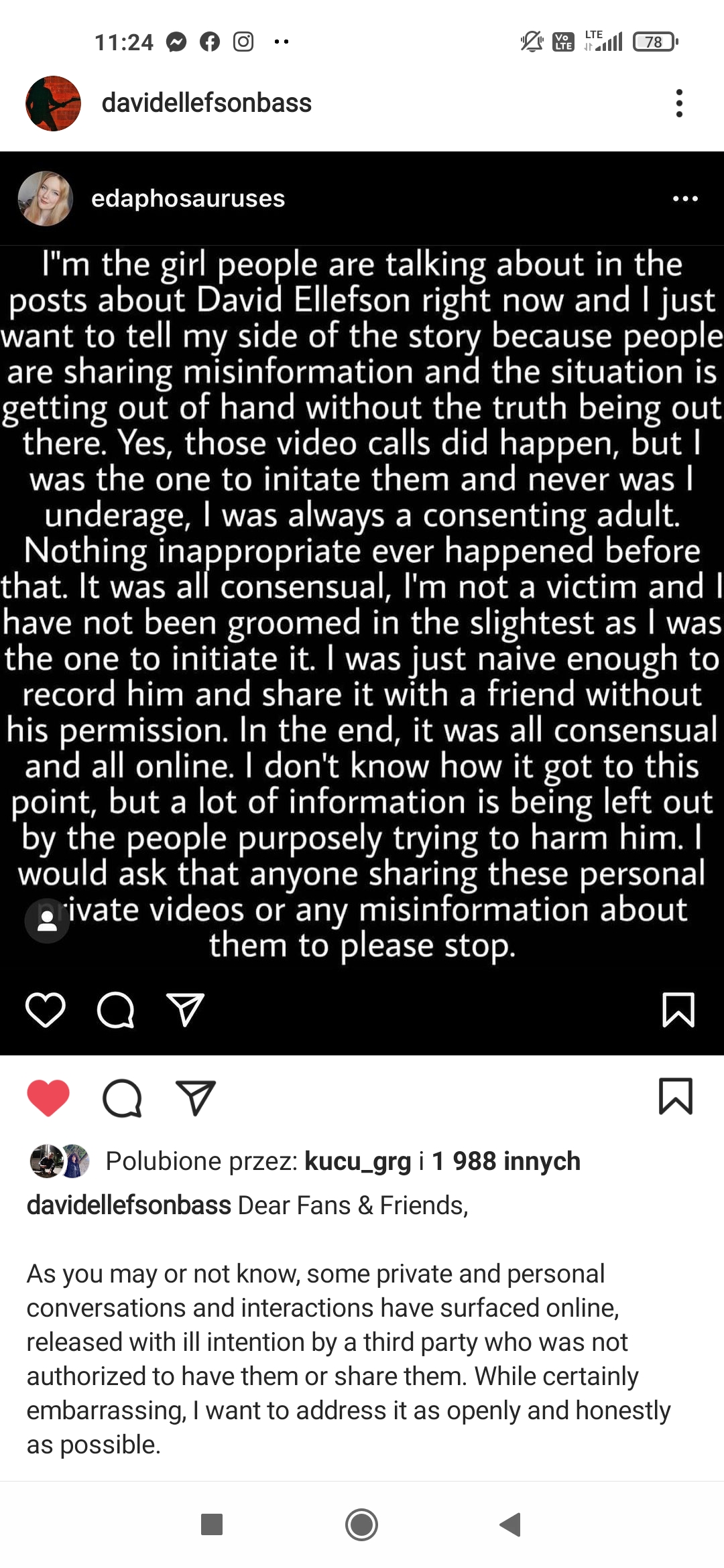This screenshot has height=1568, width=724.
Task: Save post with bookmark icon on white background
Action: [676, 1096]
